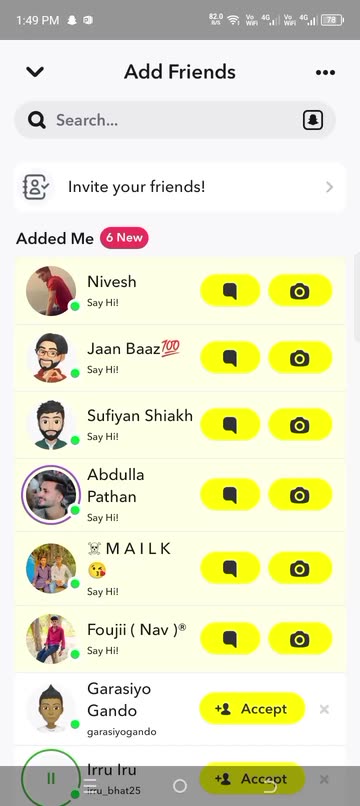The image size is (360, 806).
Task: Message Abdulla Pathan
Action: 230,494
